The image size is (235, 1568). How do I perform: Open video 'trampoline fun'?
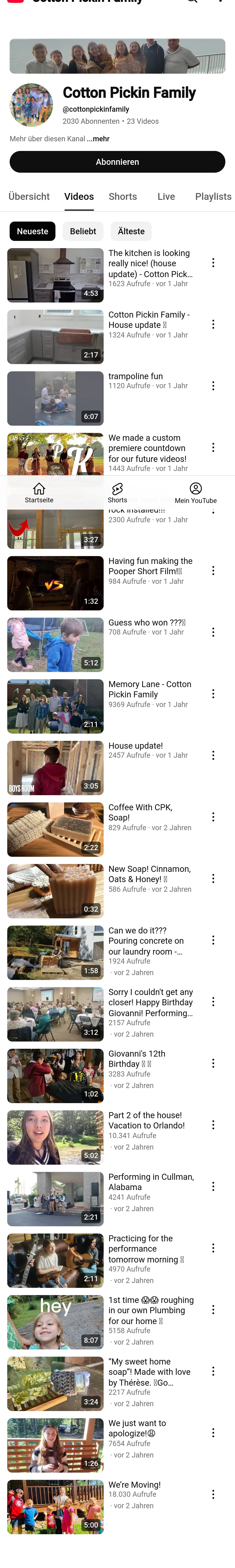point(55,398)
